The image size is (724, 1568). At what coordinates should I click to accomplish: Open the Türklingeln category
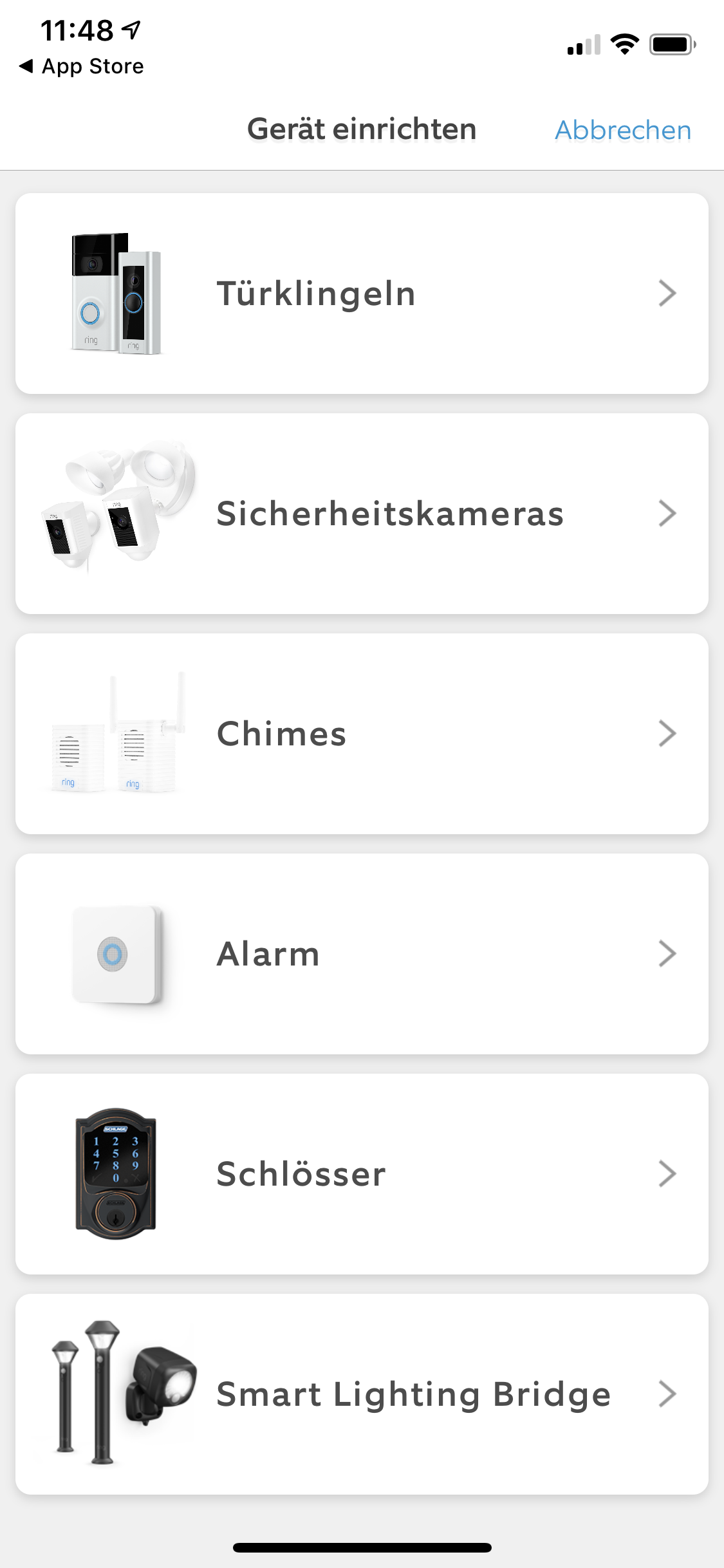[362, 294]
